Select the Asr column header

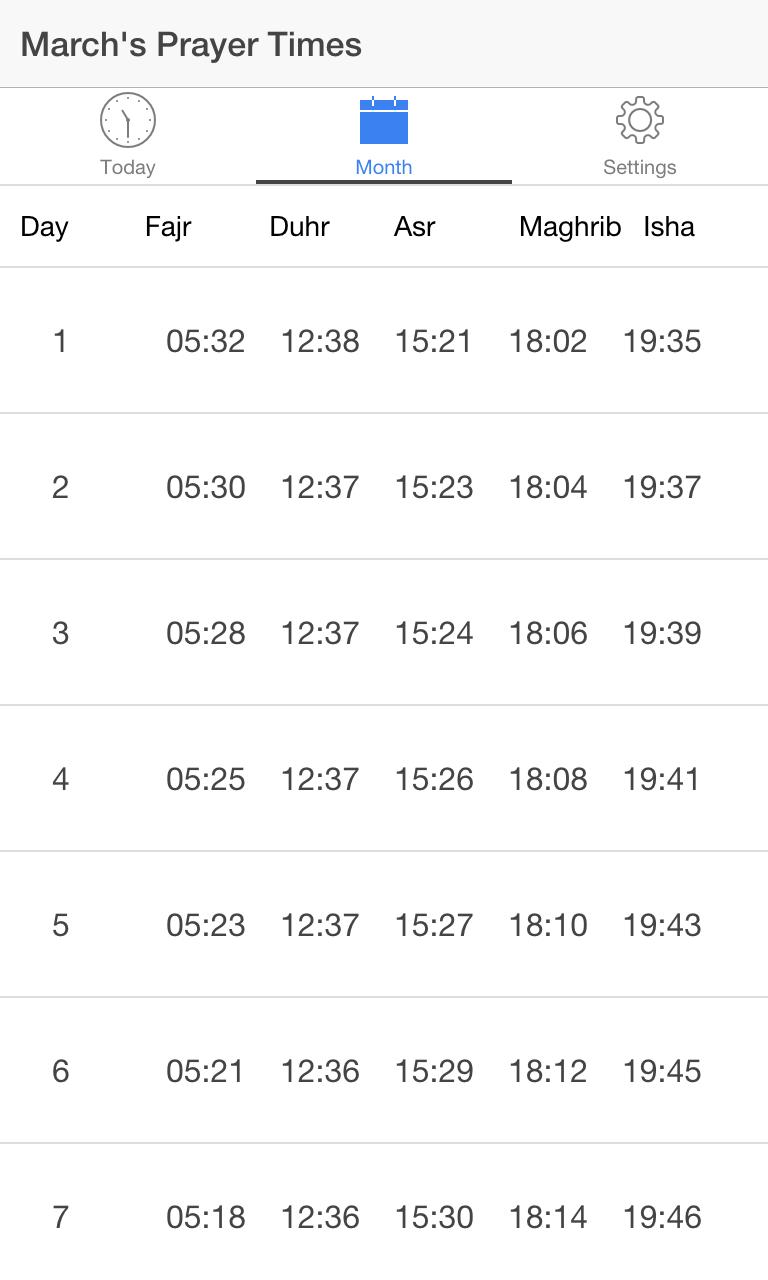tap(414, 227)
